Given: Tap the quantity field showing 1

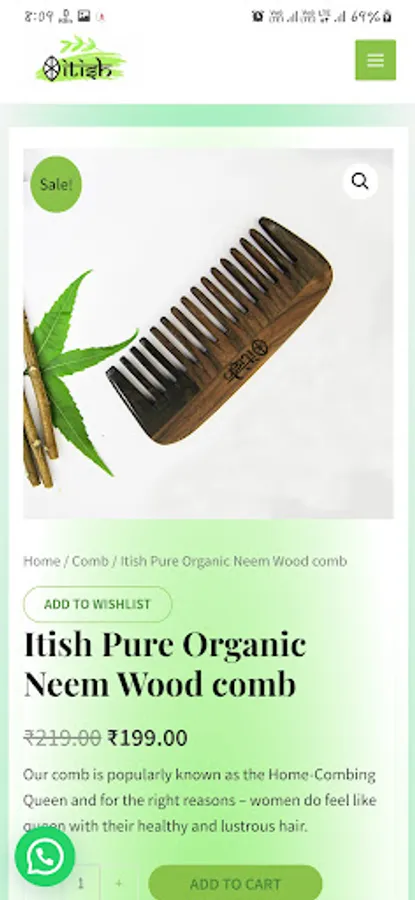Looking at the screenshot, I should pos(80,883).
